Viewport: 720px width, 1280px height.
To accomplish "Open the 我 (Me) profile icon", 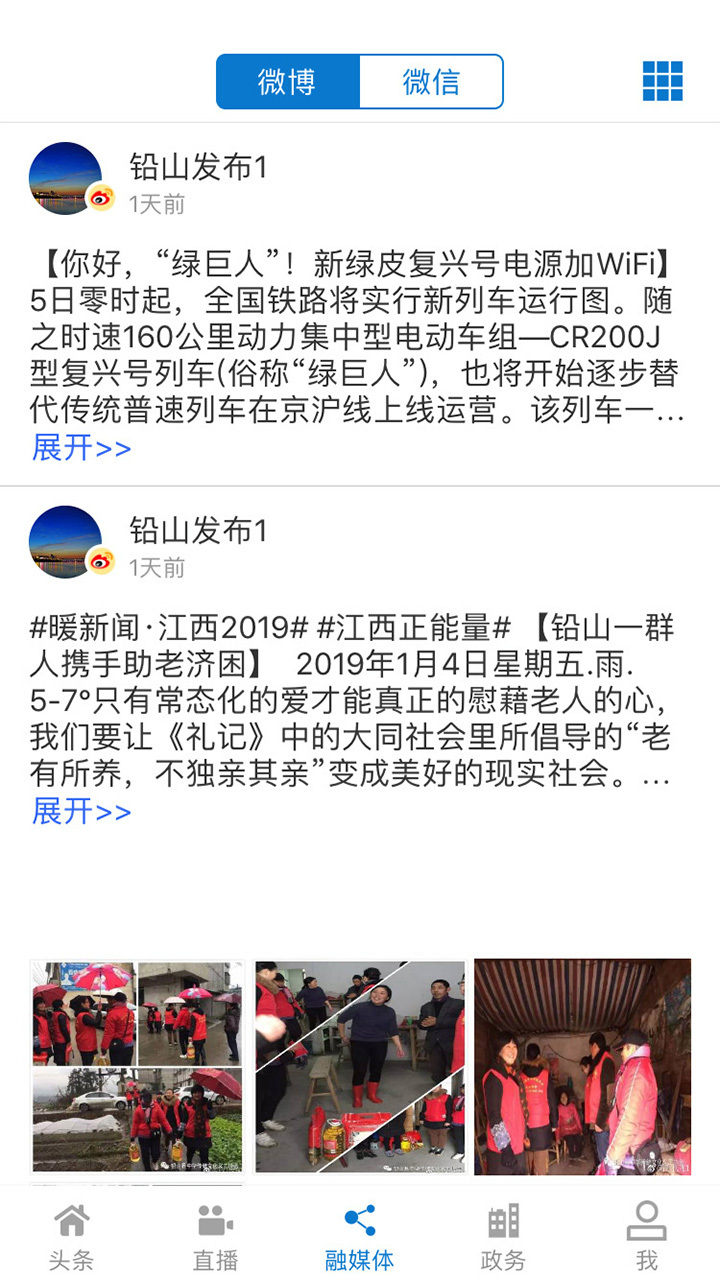I will [x=647, y=1222].
